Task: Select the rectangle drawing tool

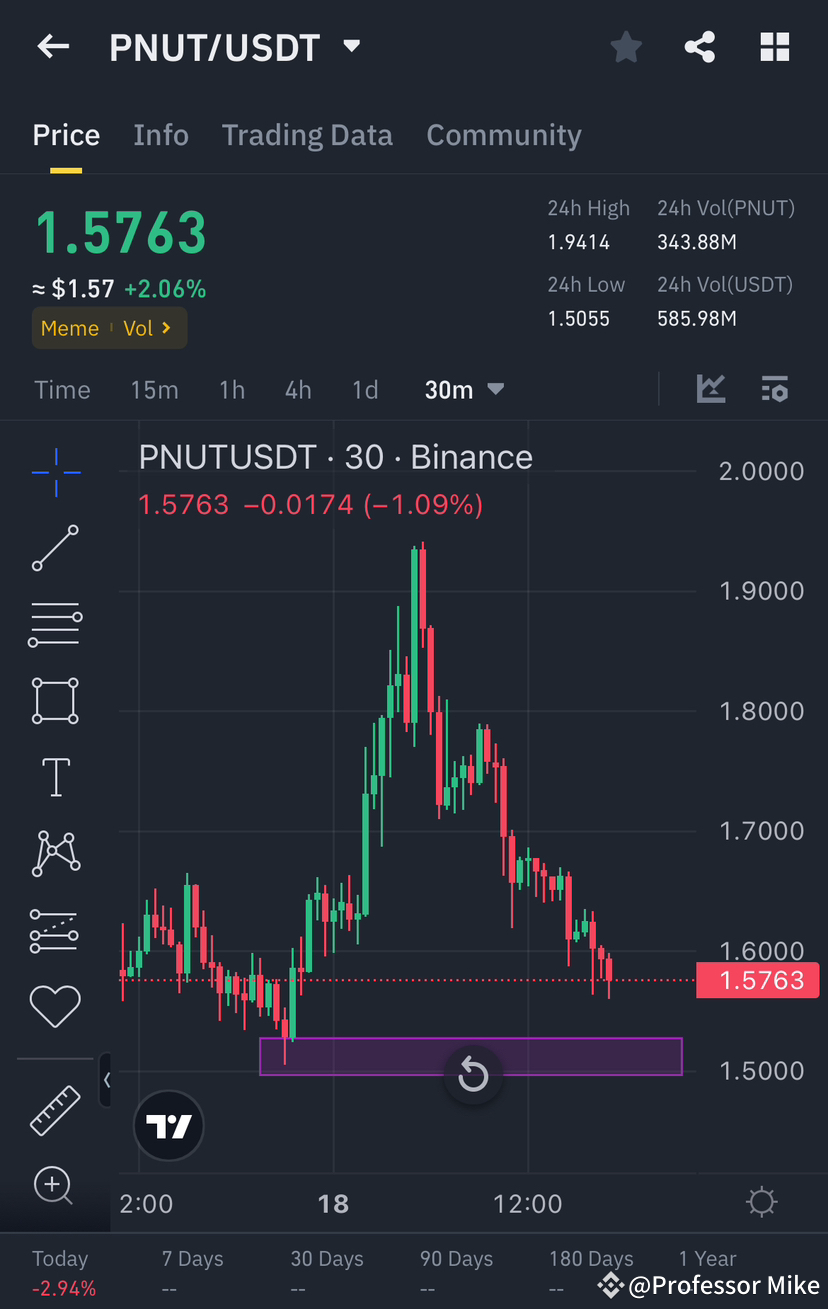Action: click(54, 700)
